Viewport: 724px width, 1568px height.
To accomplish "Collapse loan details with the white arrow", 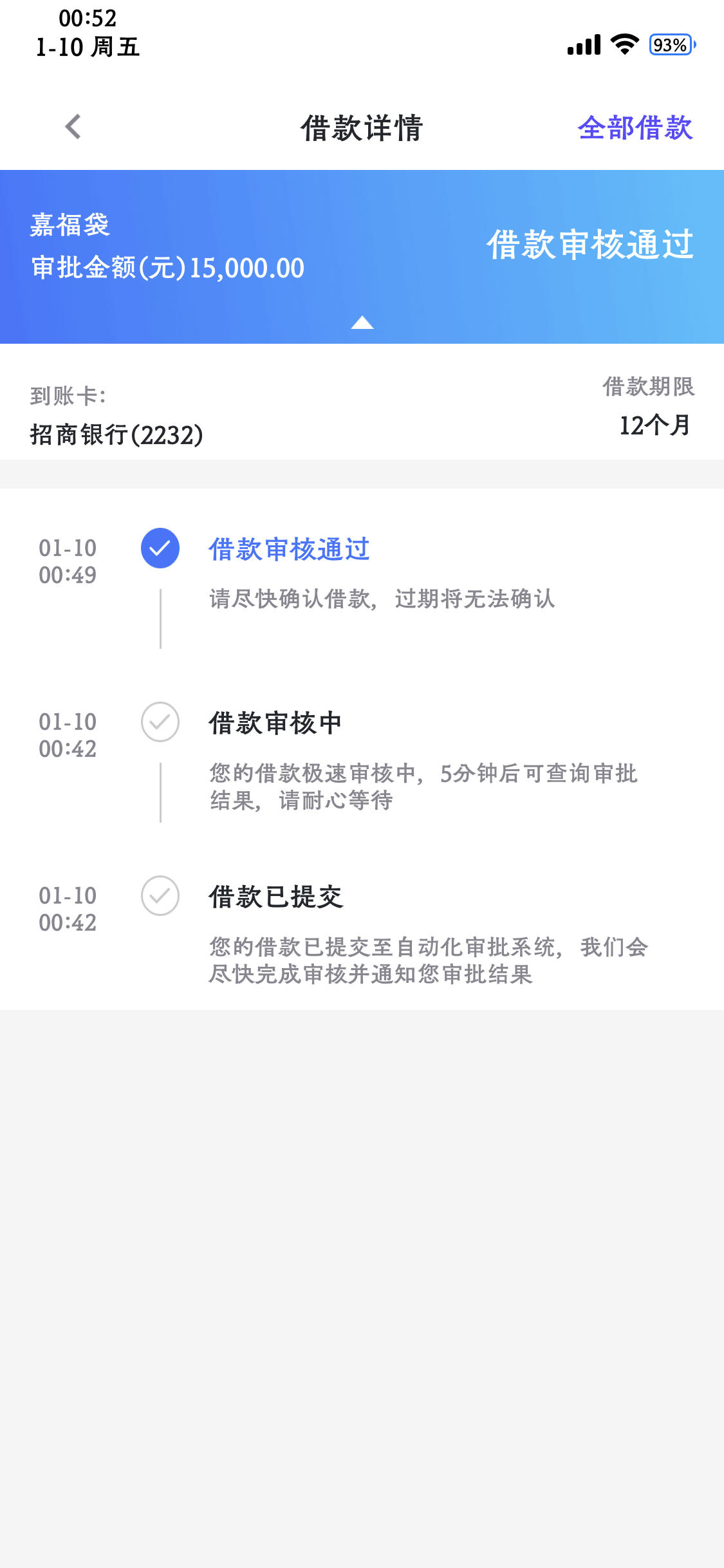I will (362, 322).
